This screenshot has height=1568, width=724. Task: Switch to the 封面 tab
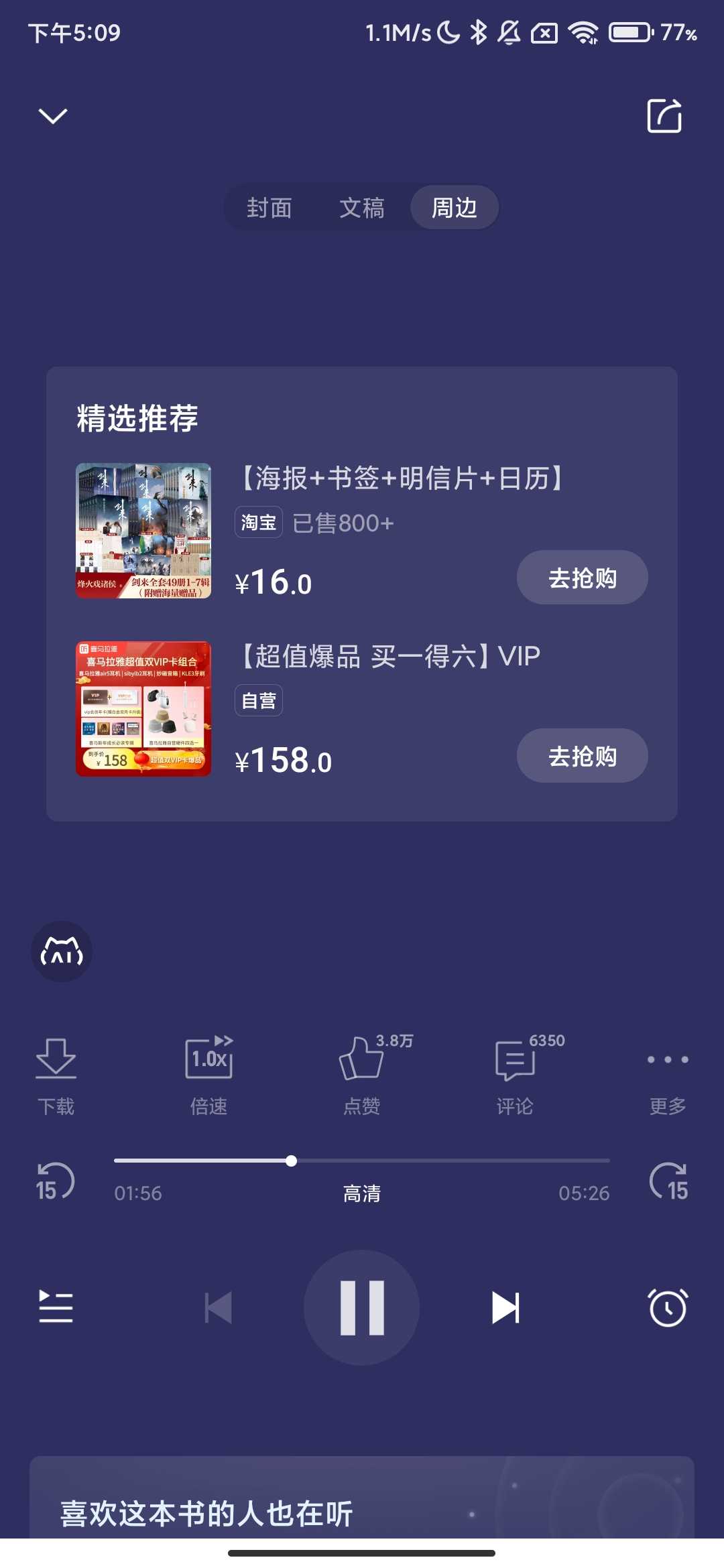(x=267, y=208)
